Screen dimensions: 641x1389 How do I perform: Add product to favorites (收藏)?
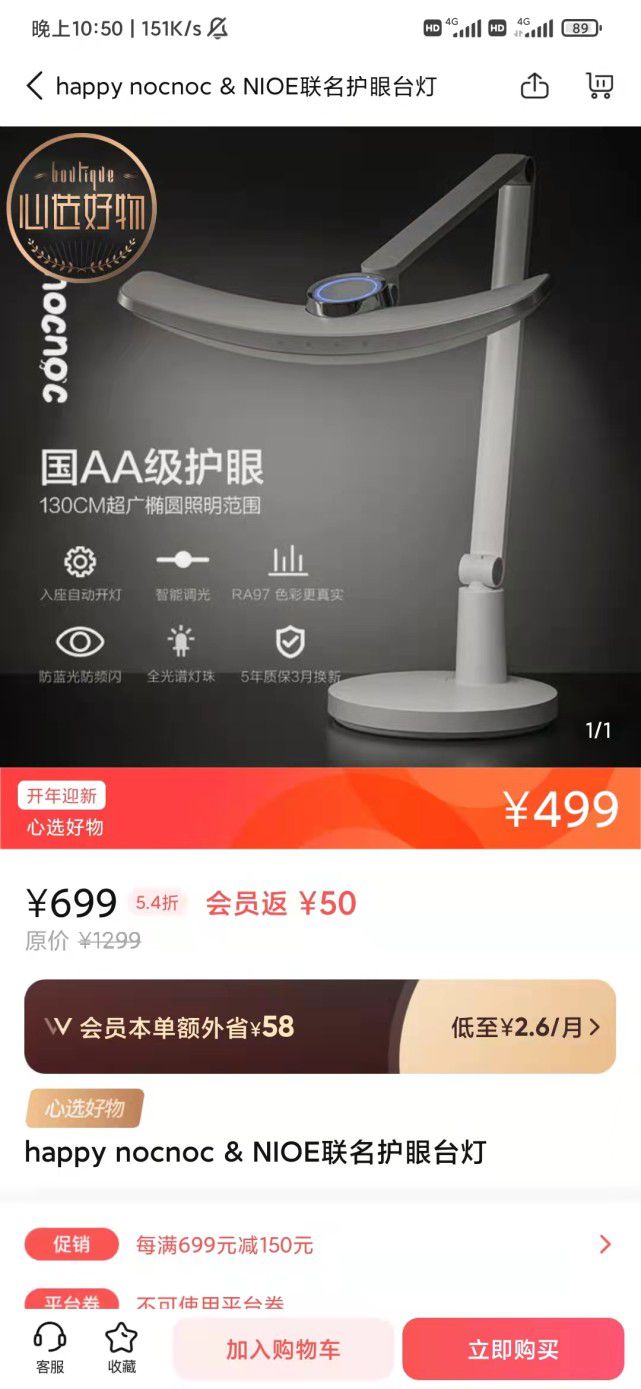tap(121, 1347)
